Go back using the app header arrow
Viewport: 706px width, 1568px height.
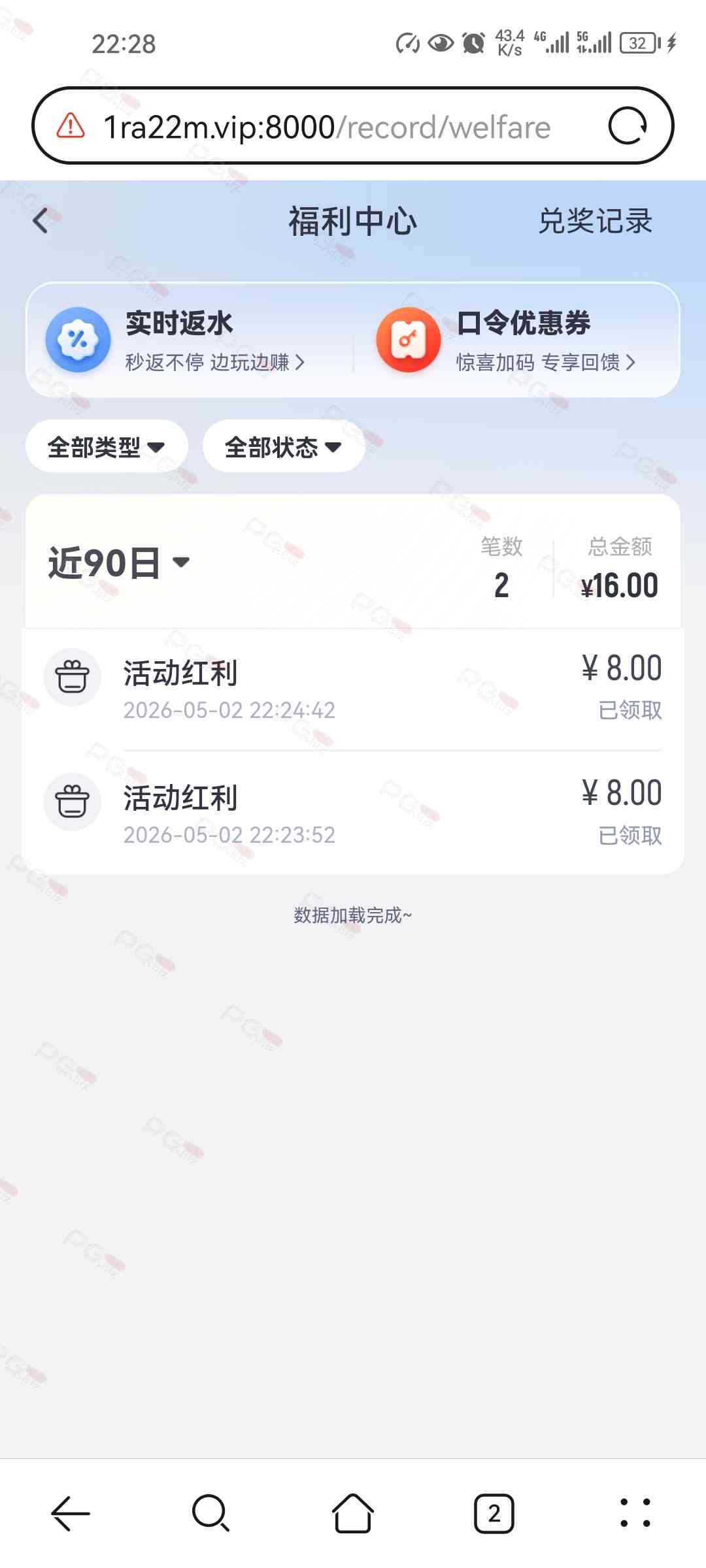point(41,221)
